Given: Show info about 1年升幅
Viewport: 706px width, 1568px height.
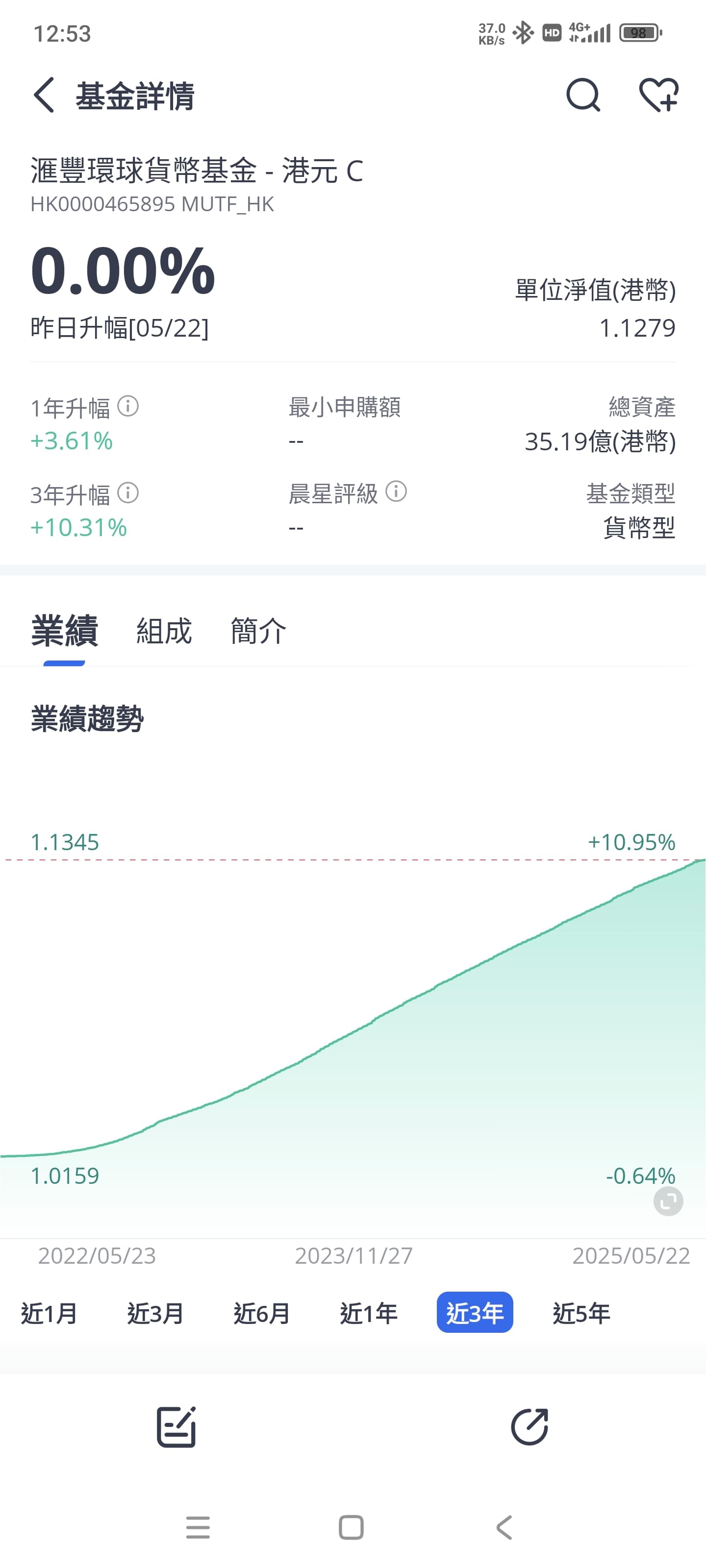Looking at the screenshot, I should tap(128, 406).
